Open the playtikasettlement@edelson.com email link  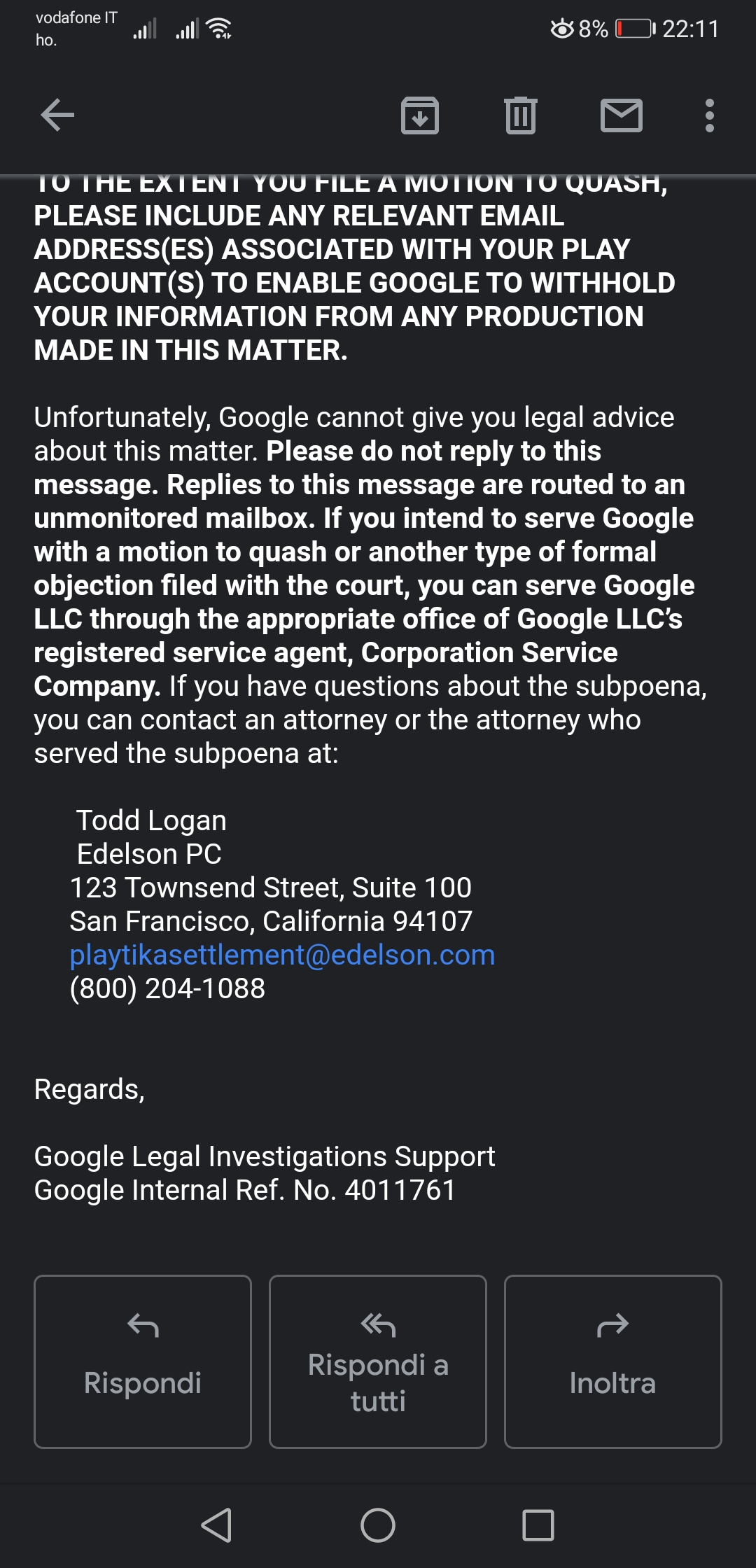[x=282, y=955]
